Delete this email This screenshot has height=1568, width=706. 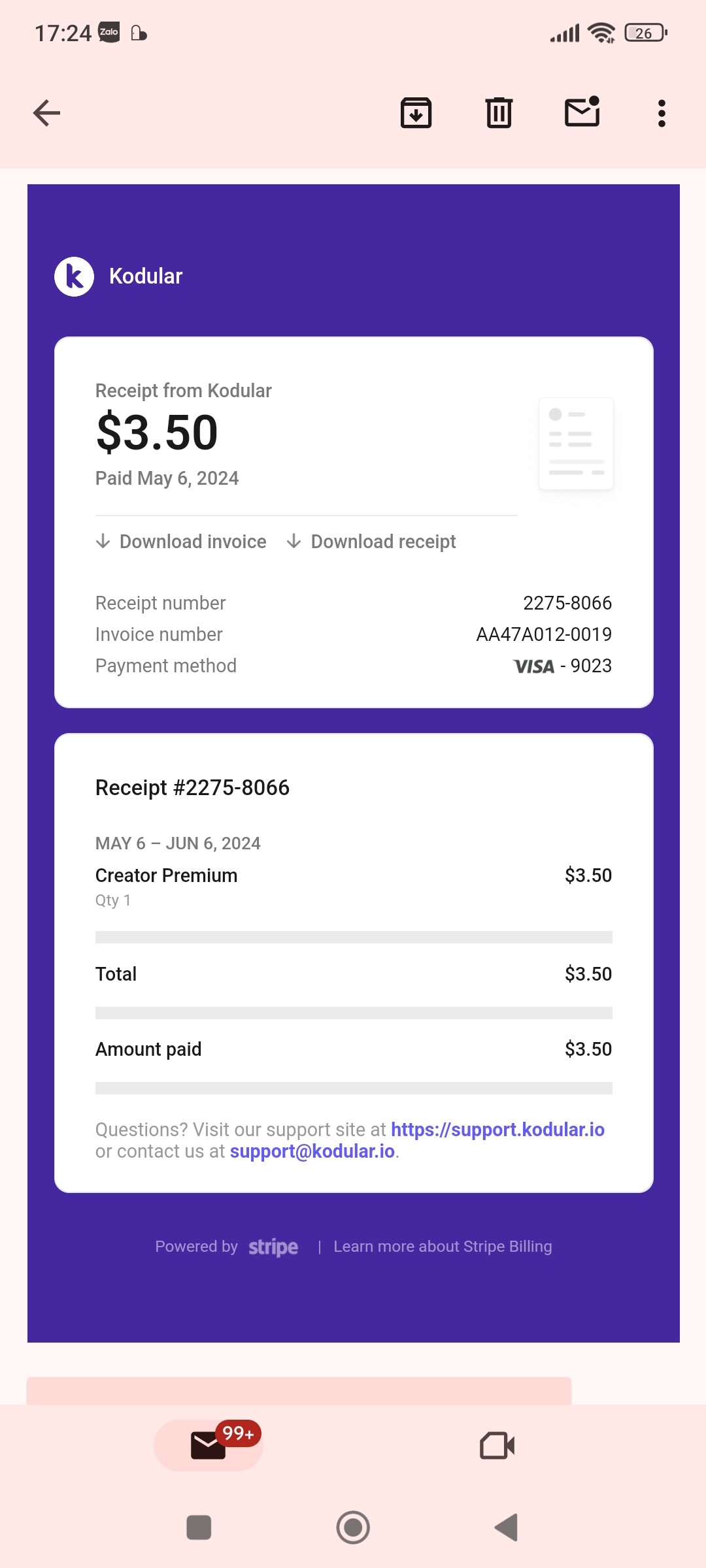(x=499, y=113)
